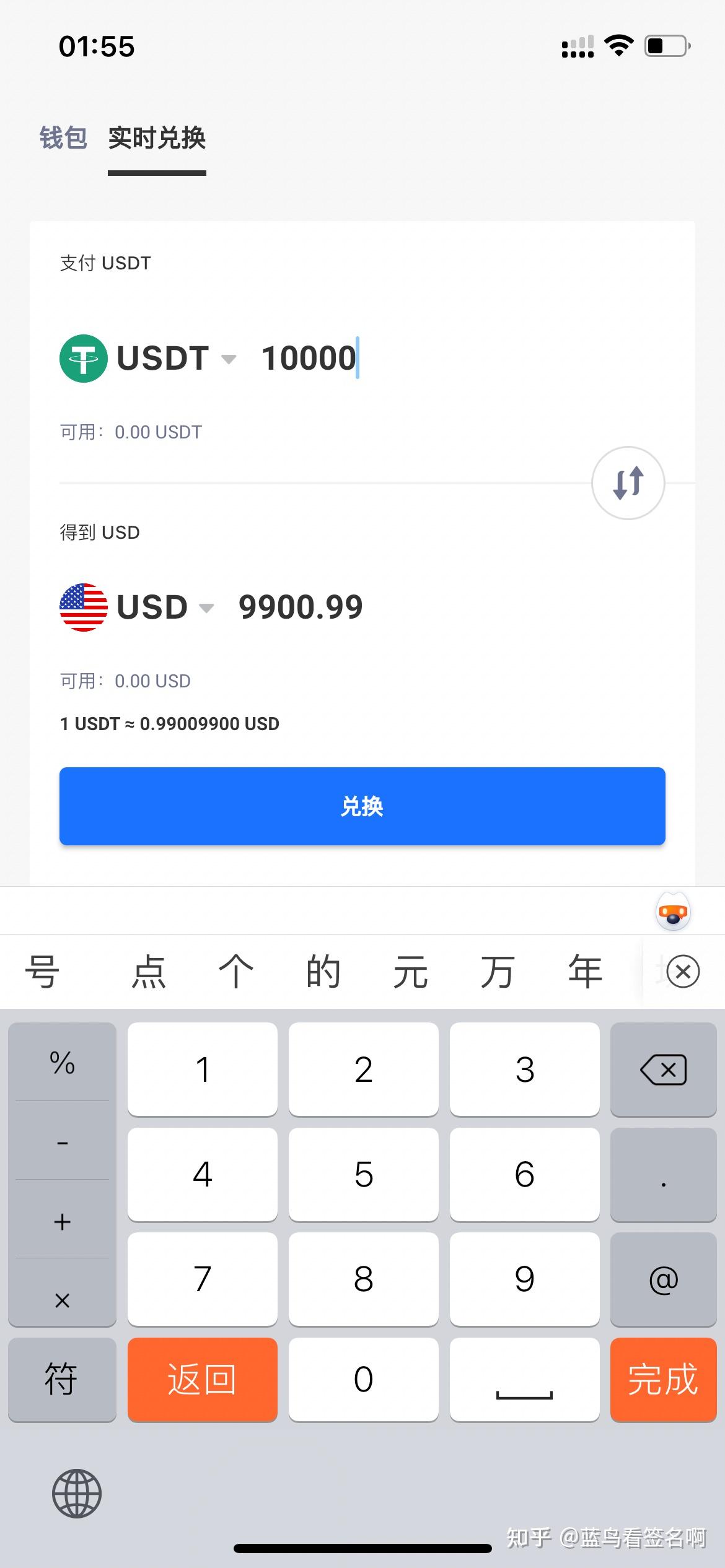725x1568 pixels.
Task: Open the USD currency dropdown
Action: coord(137,607)
